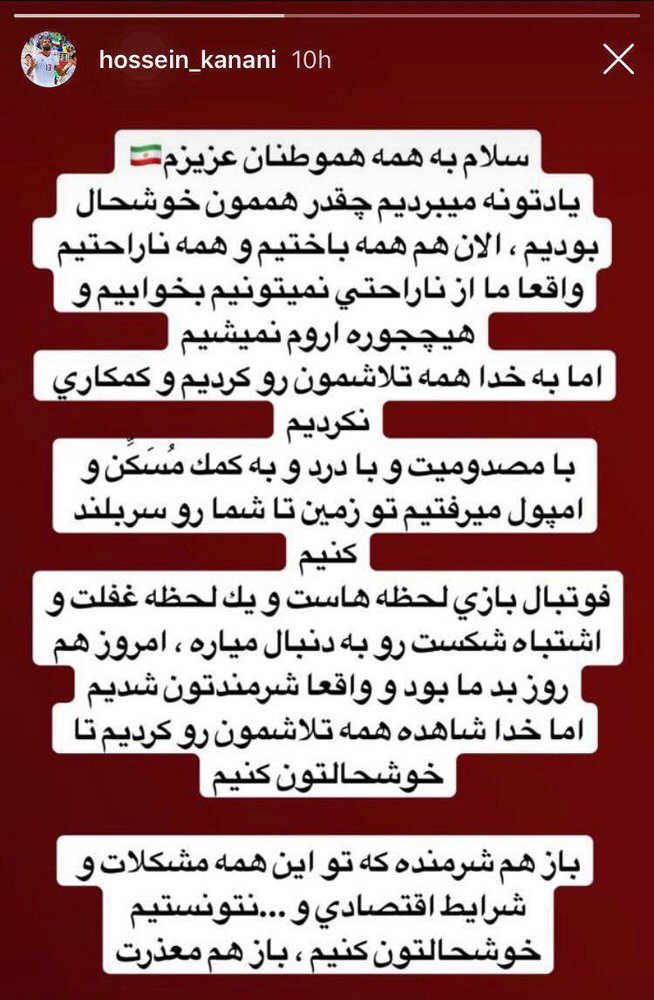Close the story viewer
This screenshot has height=1000, width=654.
[618, 60]
